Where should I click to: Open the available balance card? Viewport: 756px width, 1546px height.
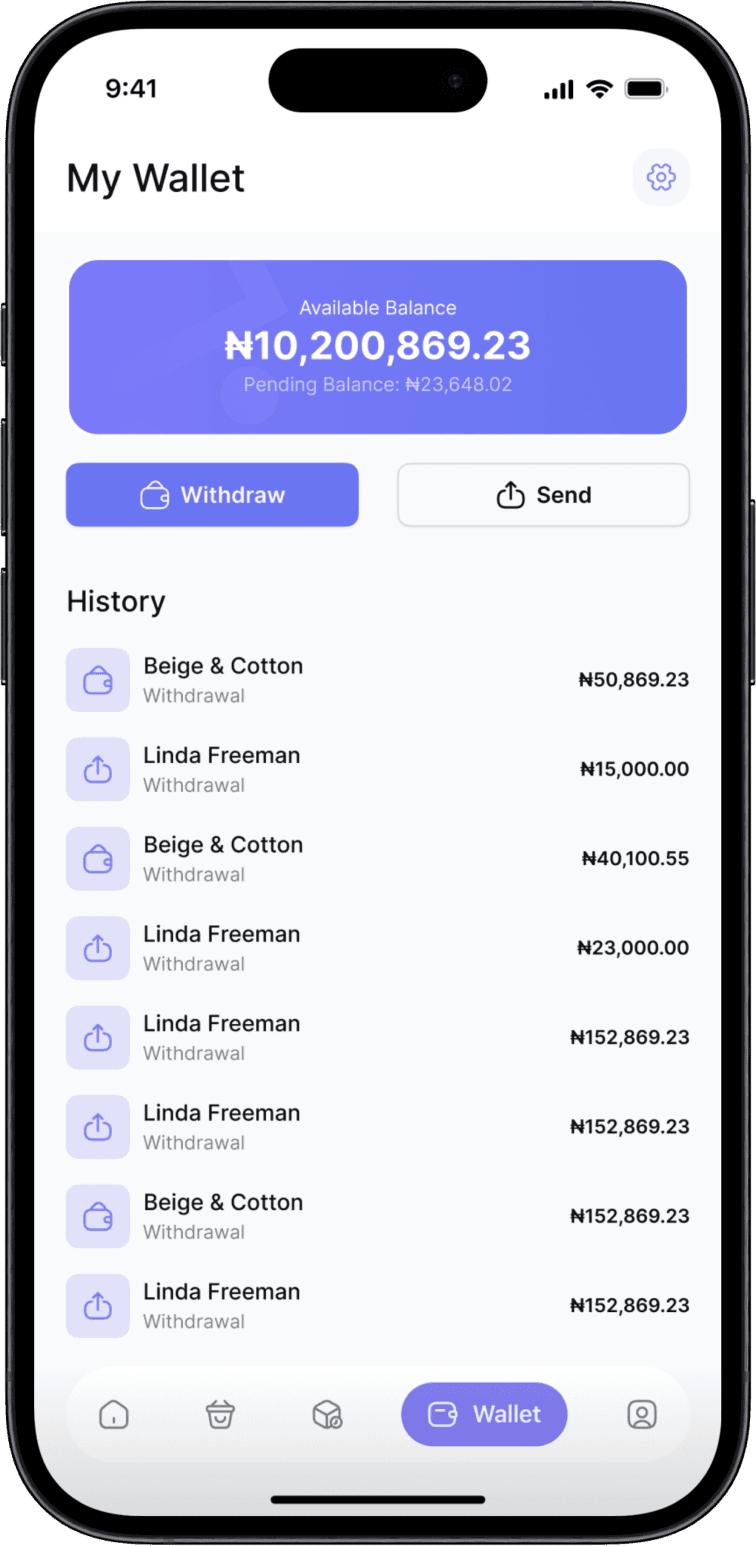pyautogui.click(x=377, y=347)
